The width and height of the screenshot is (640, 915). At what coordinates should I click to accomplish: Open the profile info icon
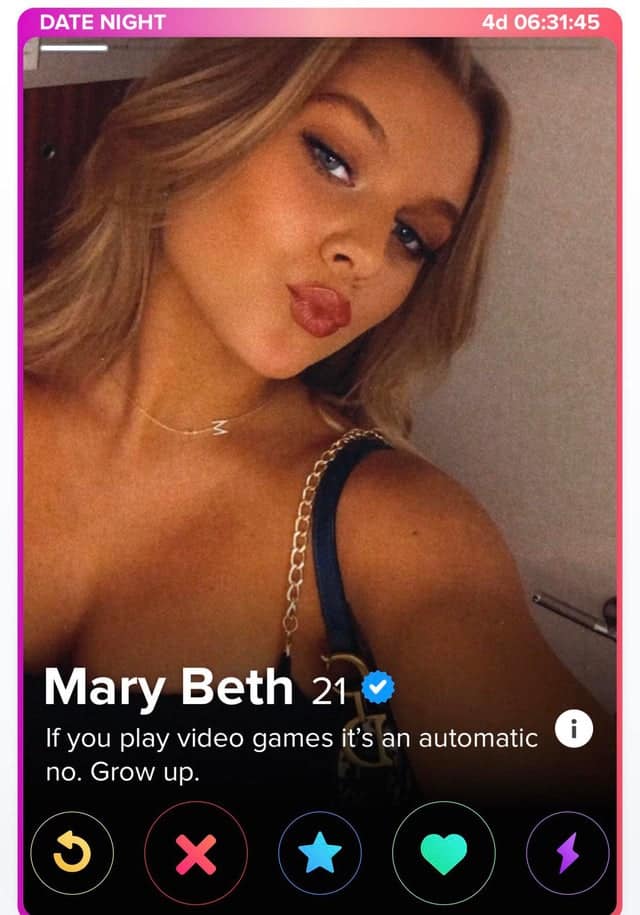(x=574, y=730)
